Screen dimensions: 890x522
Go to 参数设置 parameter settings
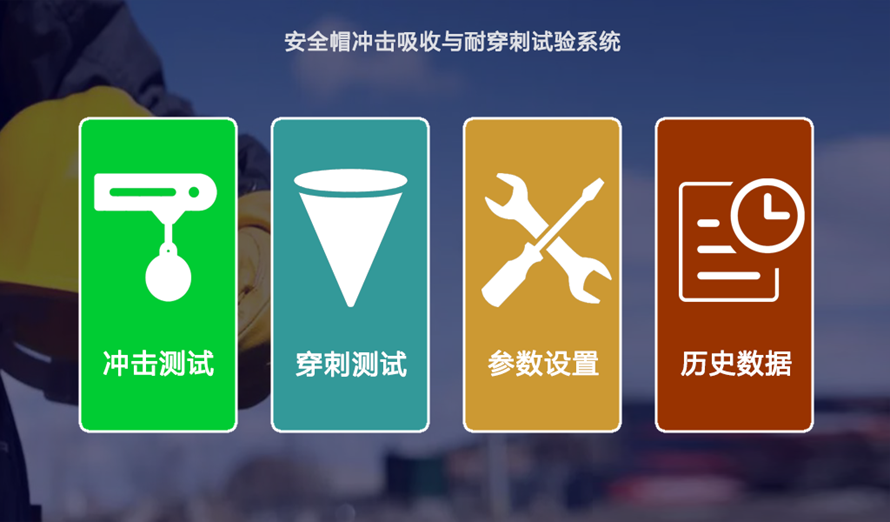[x=542, y=275]
